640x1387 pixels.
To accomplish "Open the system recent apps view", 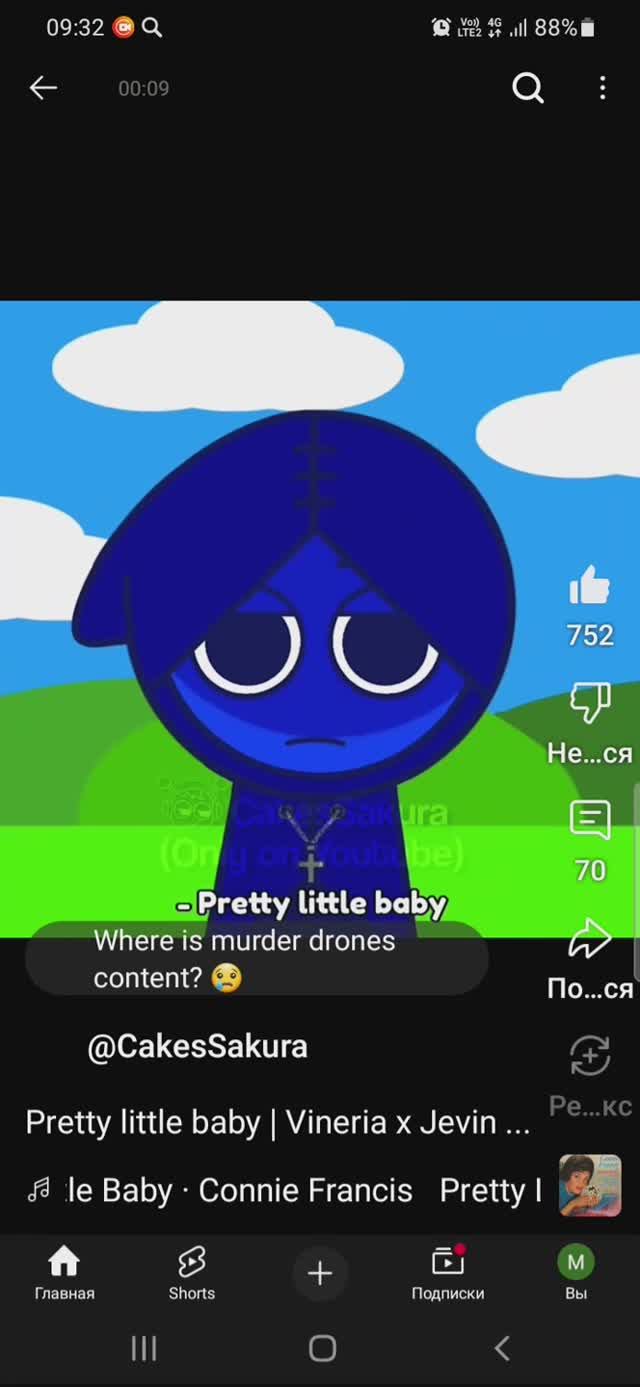I will [x=144, y=1348].
